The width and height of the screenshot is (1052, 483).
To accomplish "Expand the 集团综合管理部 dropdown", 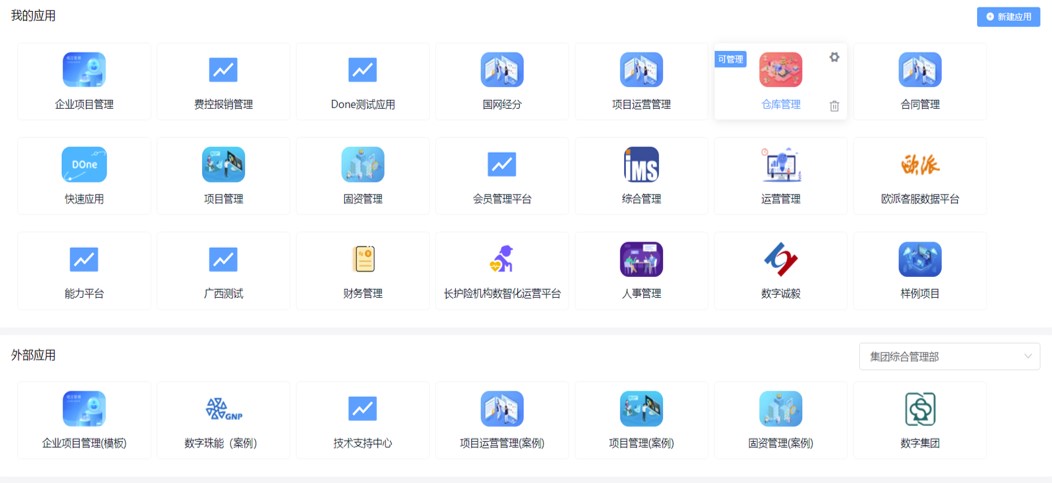I will click(x=949, y=356).
